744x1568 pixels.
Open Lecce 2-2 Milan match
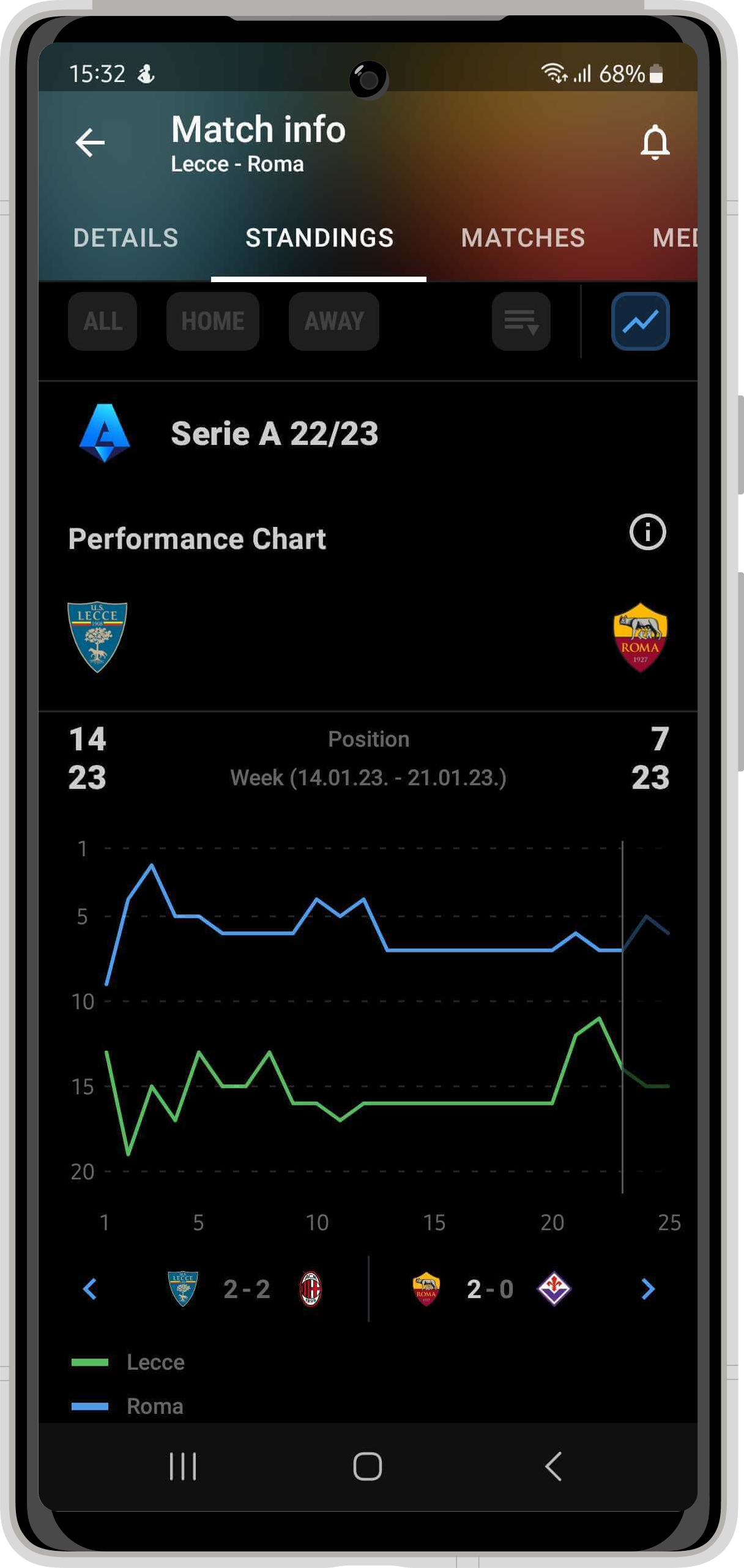246,1289
